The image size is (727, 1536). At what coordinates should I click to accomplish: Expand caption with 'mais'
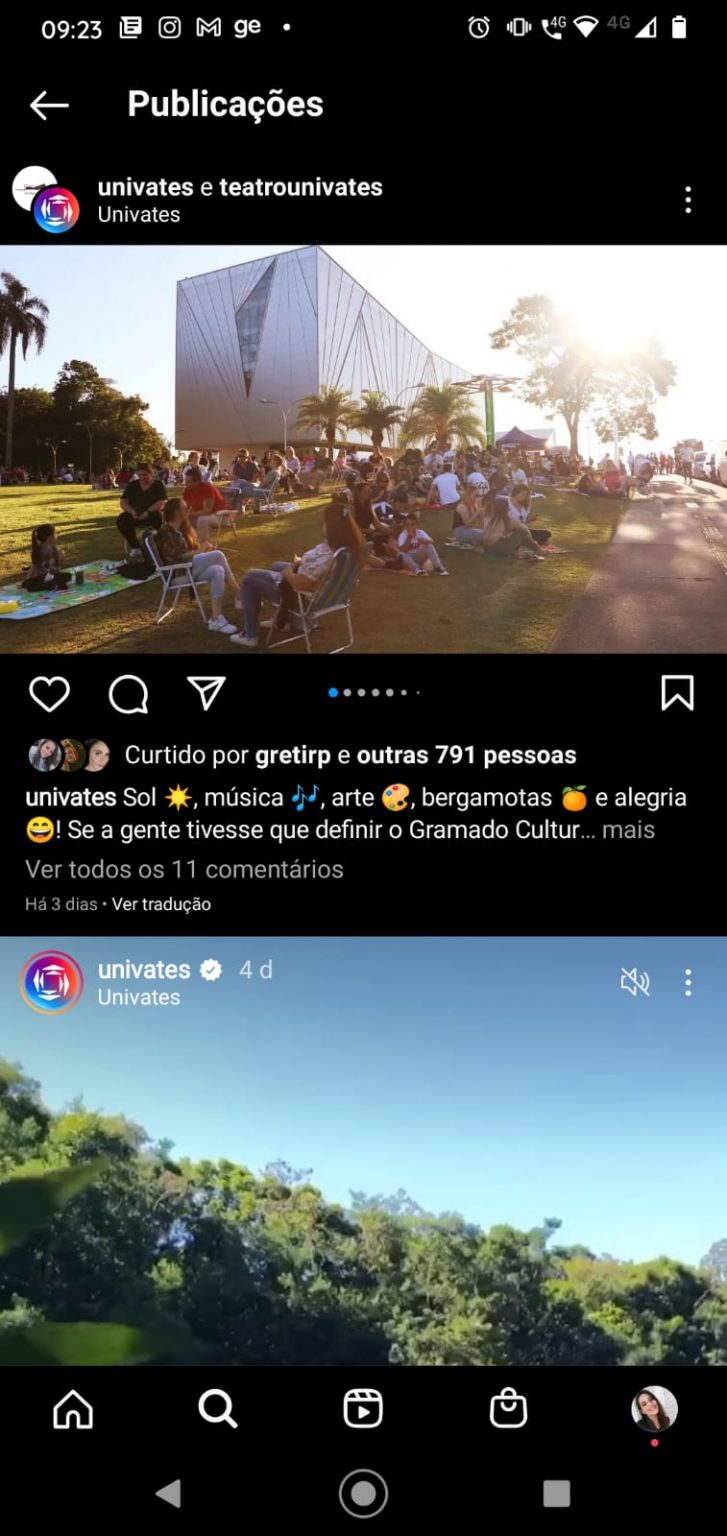[628, 829]
